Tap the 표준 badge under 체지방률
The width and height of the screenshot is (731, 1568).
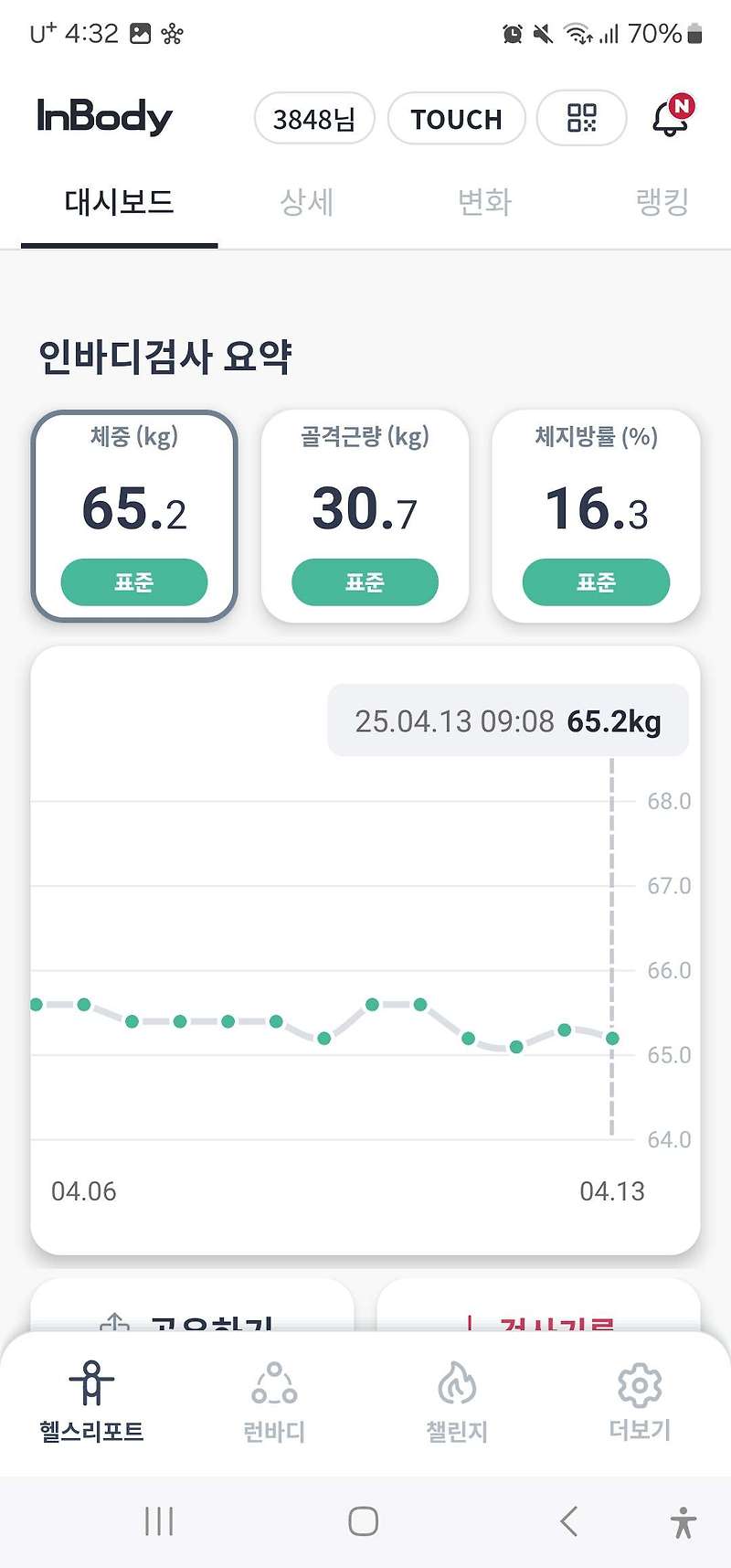click(x=596, y=582)
